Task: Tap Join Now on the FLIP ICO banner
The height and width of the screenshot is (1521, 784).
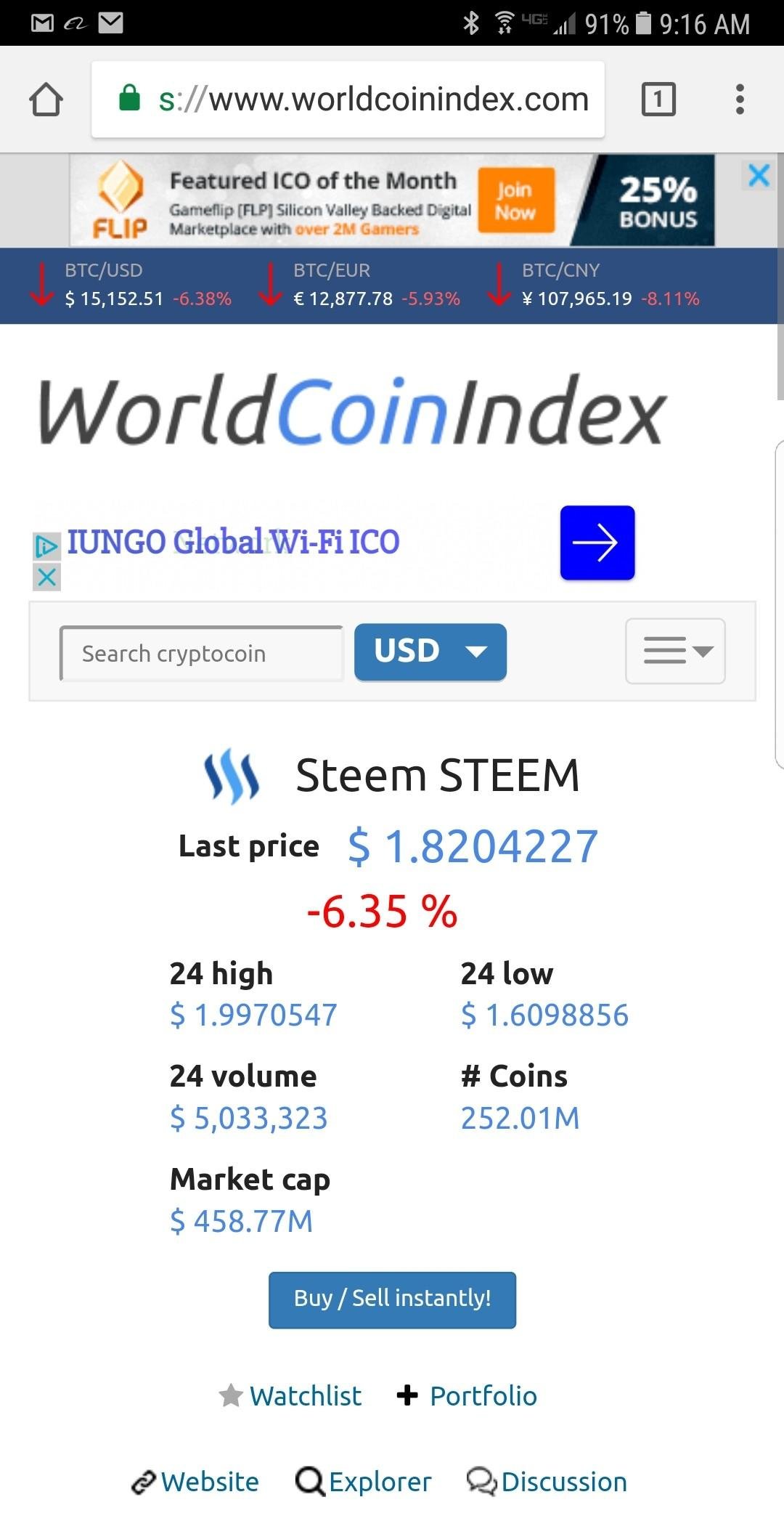Action: point(516,200)
